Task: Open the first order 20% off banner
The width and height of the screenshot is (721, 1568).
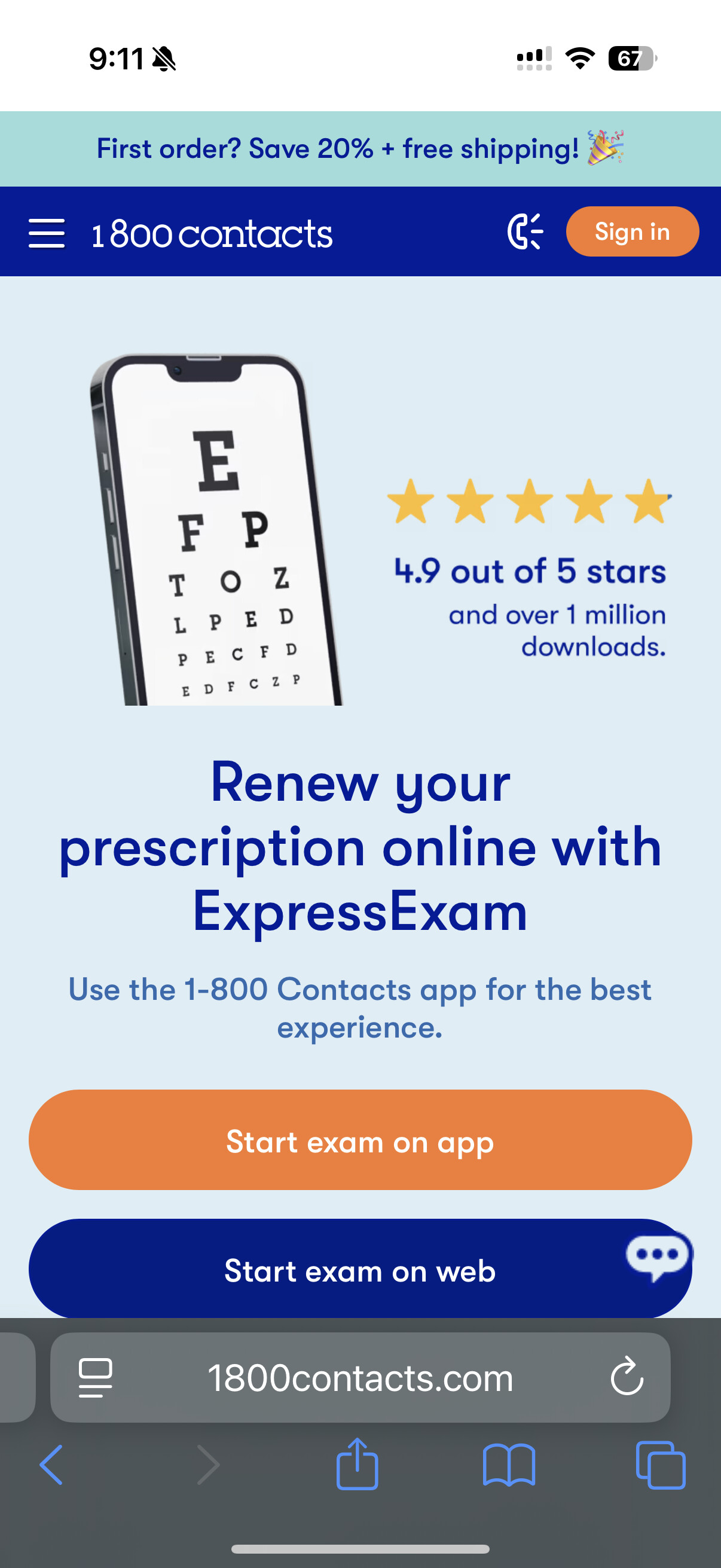Action: pos(360,149)
